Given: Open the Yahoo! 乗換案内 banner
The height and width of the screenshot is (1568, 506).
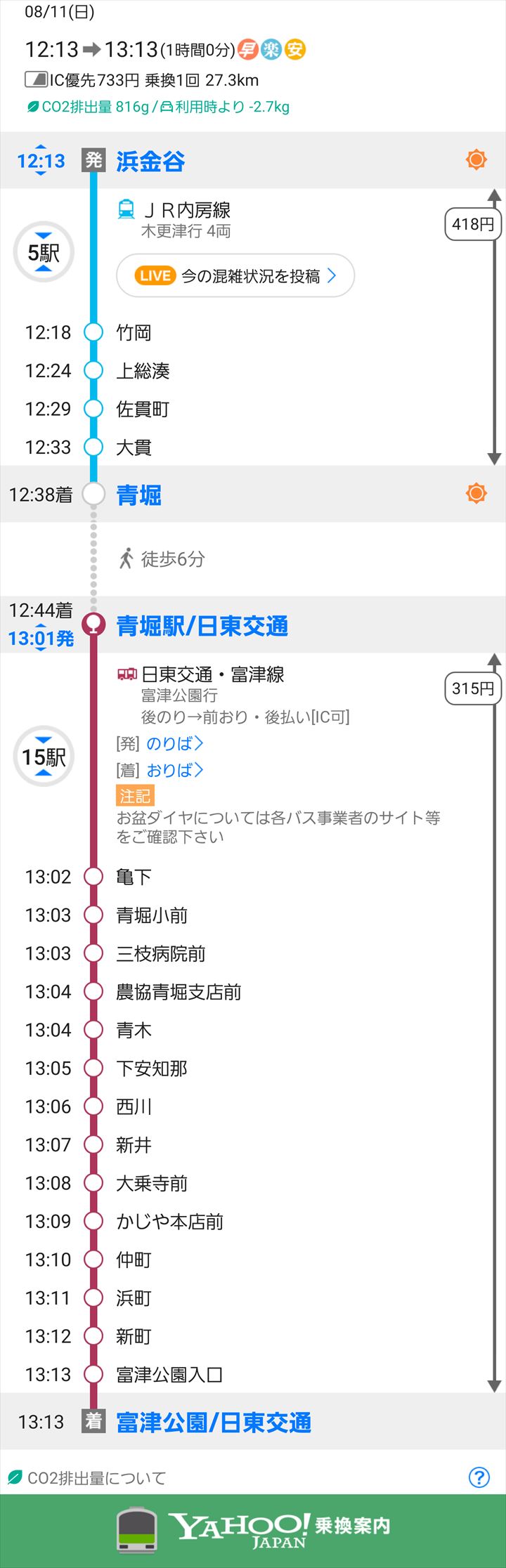Looking at the screenshot, I should point(253,1529).
